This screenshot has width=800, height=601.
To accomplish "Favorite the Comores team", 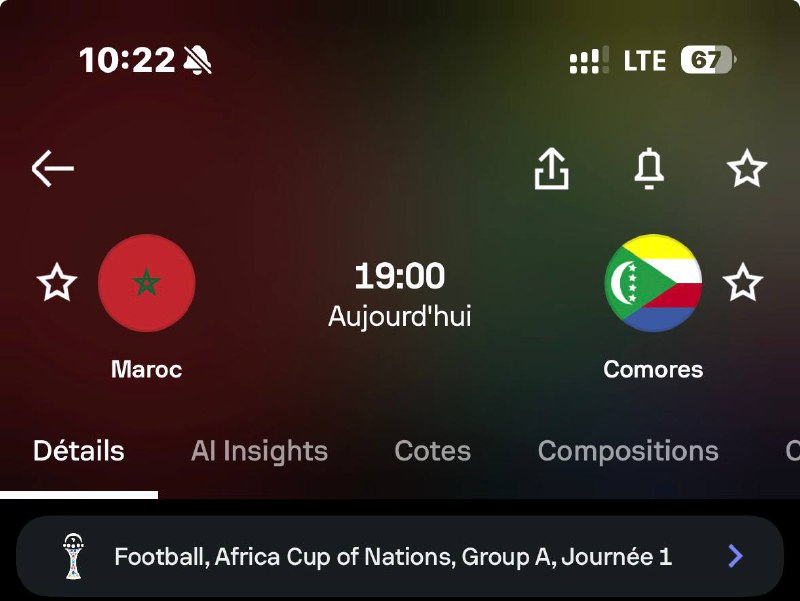I will click(742, 283).
